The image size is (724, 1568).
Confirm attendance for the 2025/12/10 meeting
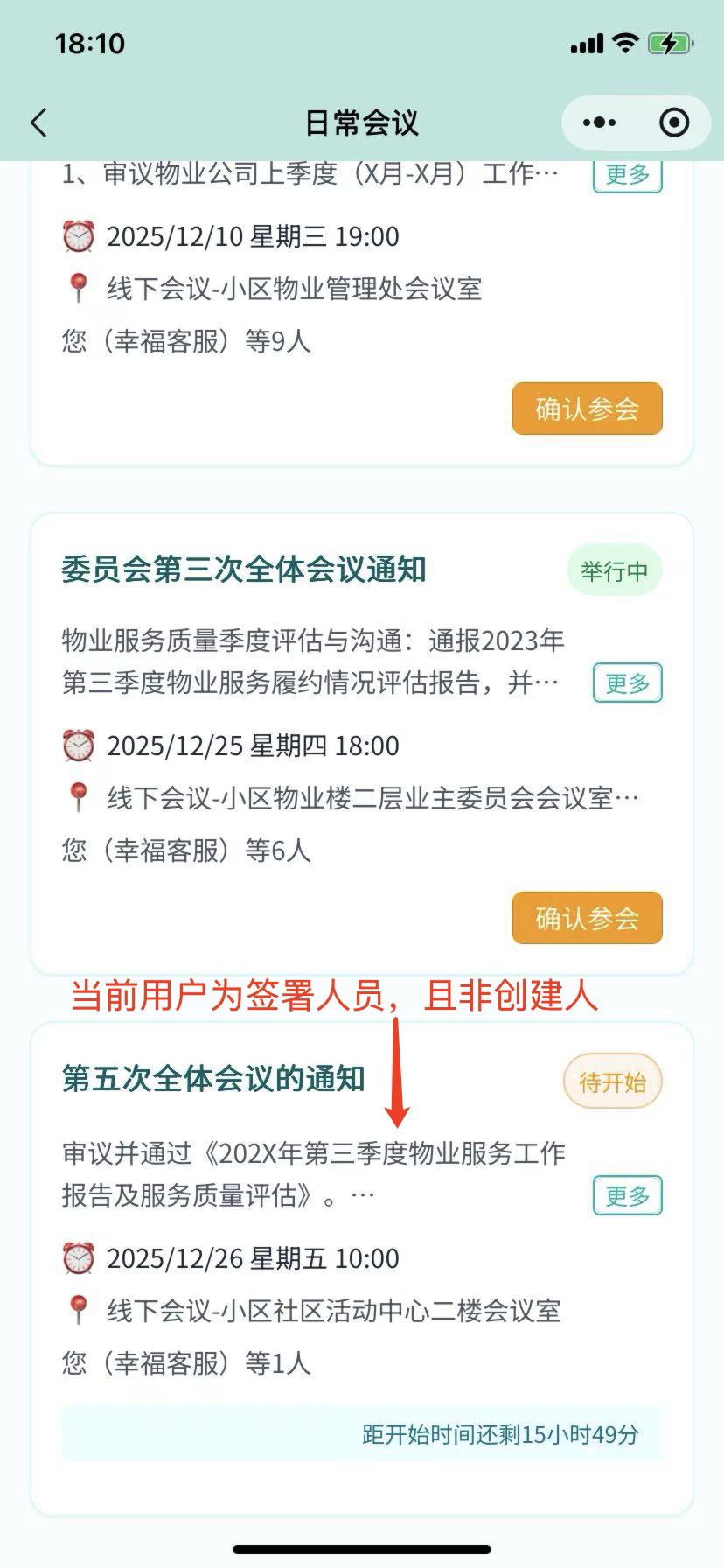coord(587,409)
